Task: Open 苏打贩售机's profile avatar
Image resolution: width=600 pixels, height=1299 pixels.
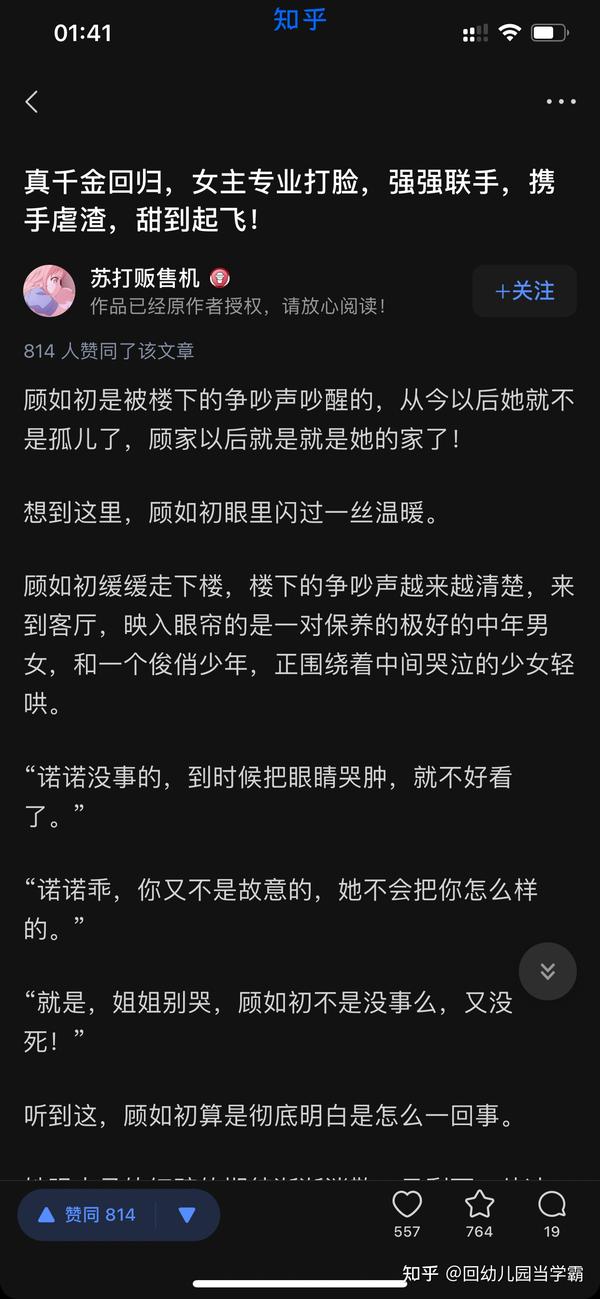Action: tap(49, 291)
